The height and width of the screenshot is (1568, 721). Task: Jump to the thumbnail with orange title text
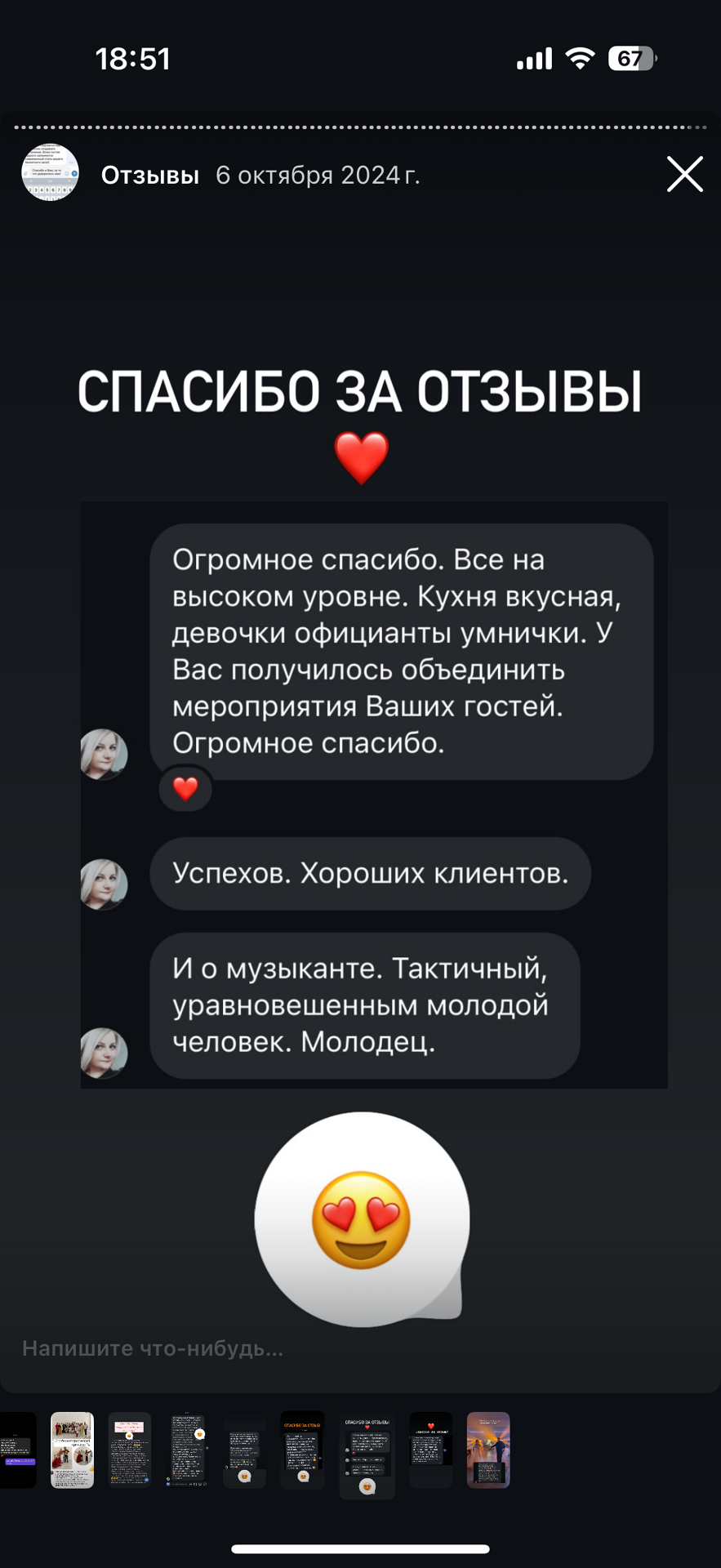point(302,1450)
